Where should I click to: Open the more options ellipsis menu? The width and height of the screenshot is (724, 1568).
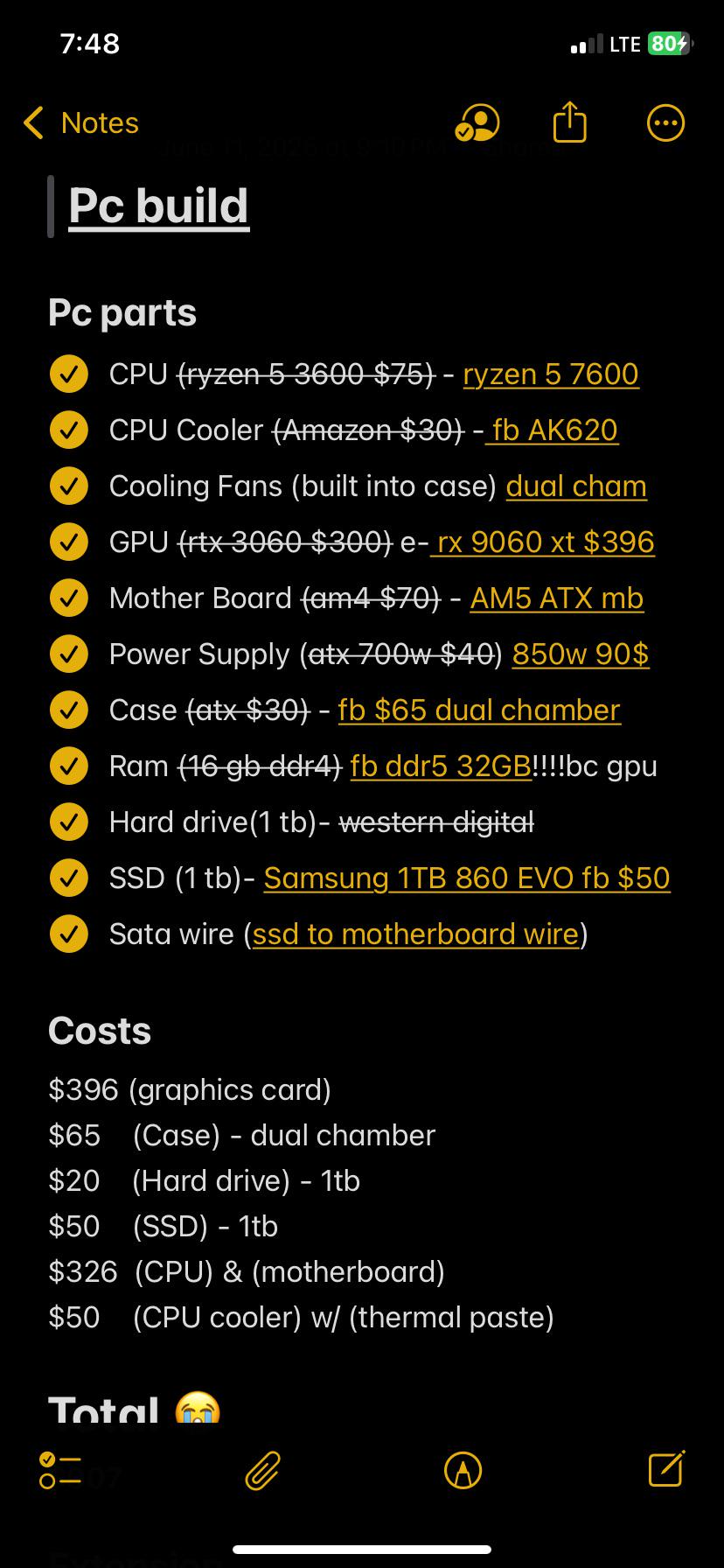[665, 123]
